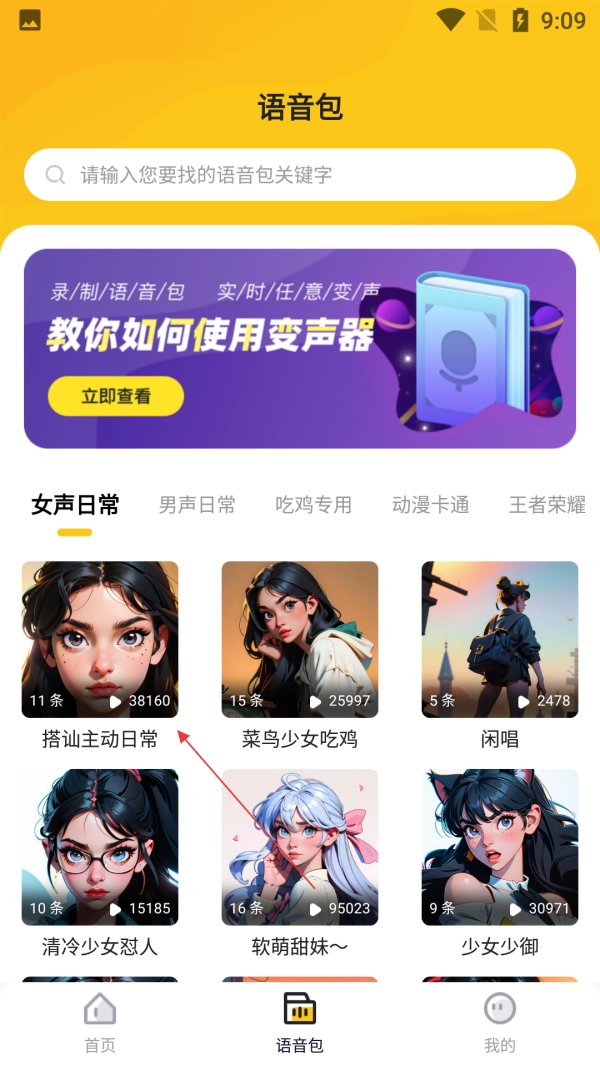The width and height of the screenshot is (600, 1066).
Task: Switch to the 我的 profile tab
Action: pos(500,1023)
